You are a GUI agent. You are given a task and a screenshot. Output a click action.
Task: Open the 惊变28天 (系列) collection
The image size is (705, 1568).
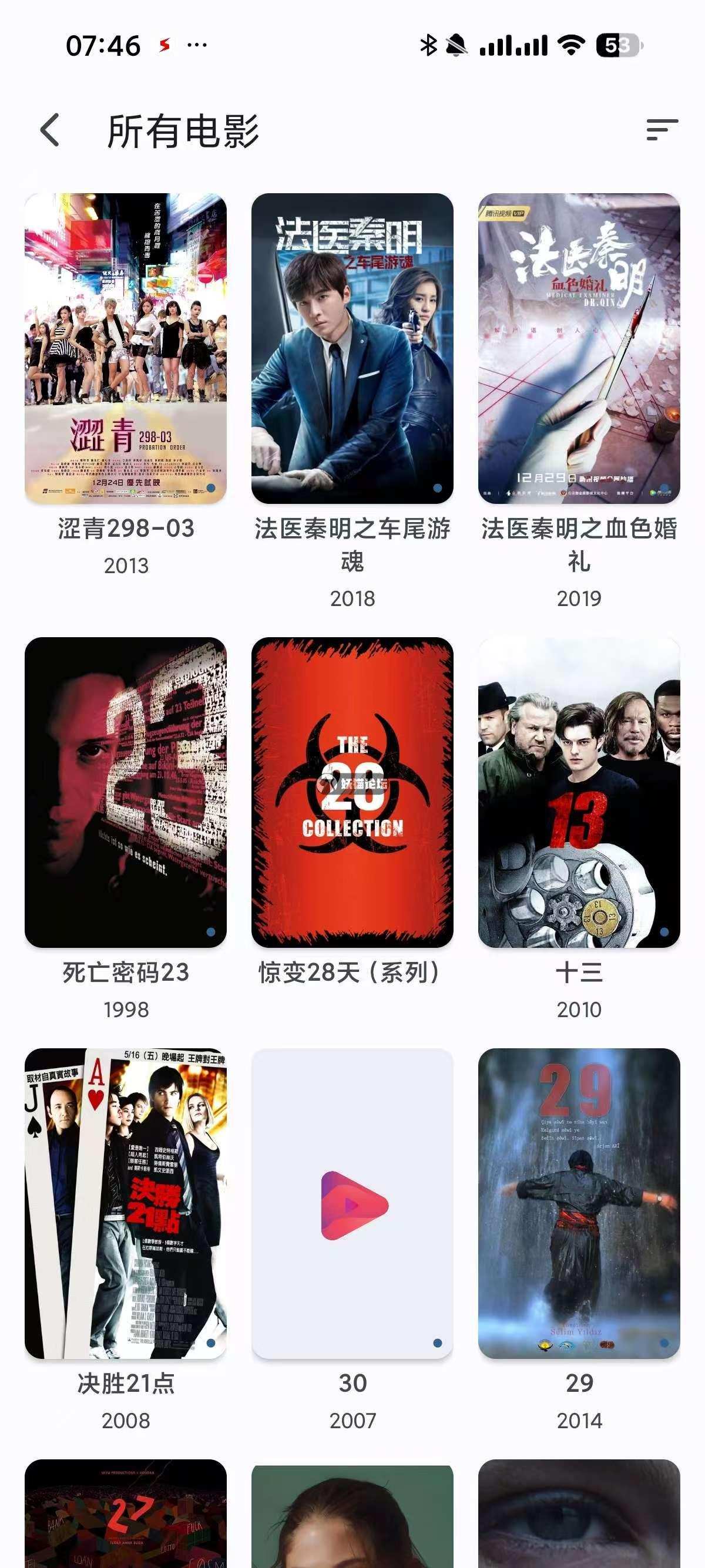click(352, 792)
